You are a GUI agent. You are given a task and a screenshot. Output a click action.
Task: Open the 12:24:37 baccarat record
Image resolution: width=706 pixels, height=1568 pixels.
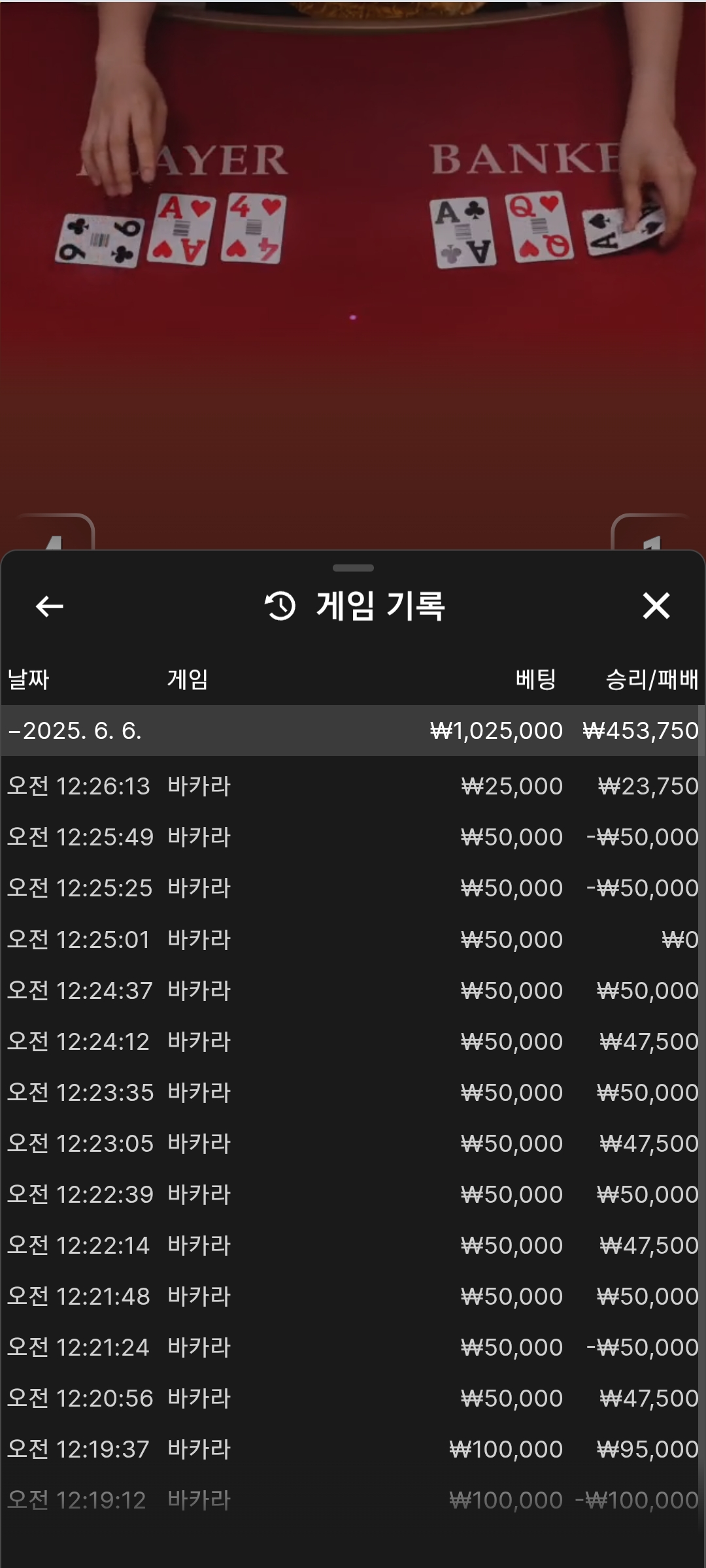353,990
